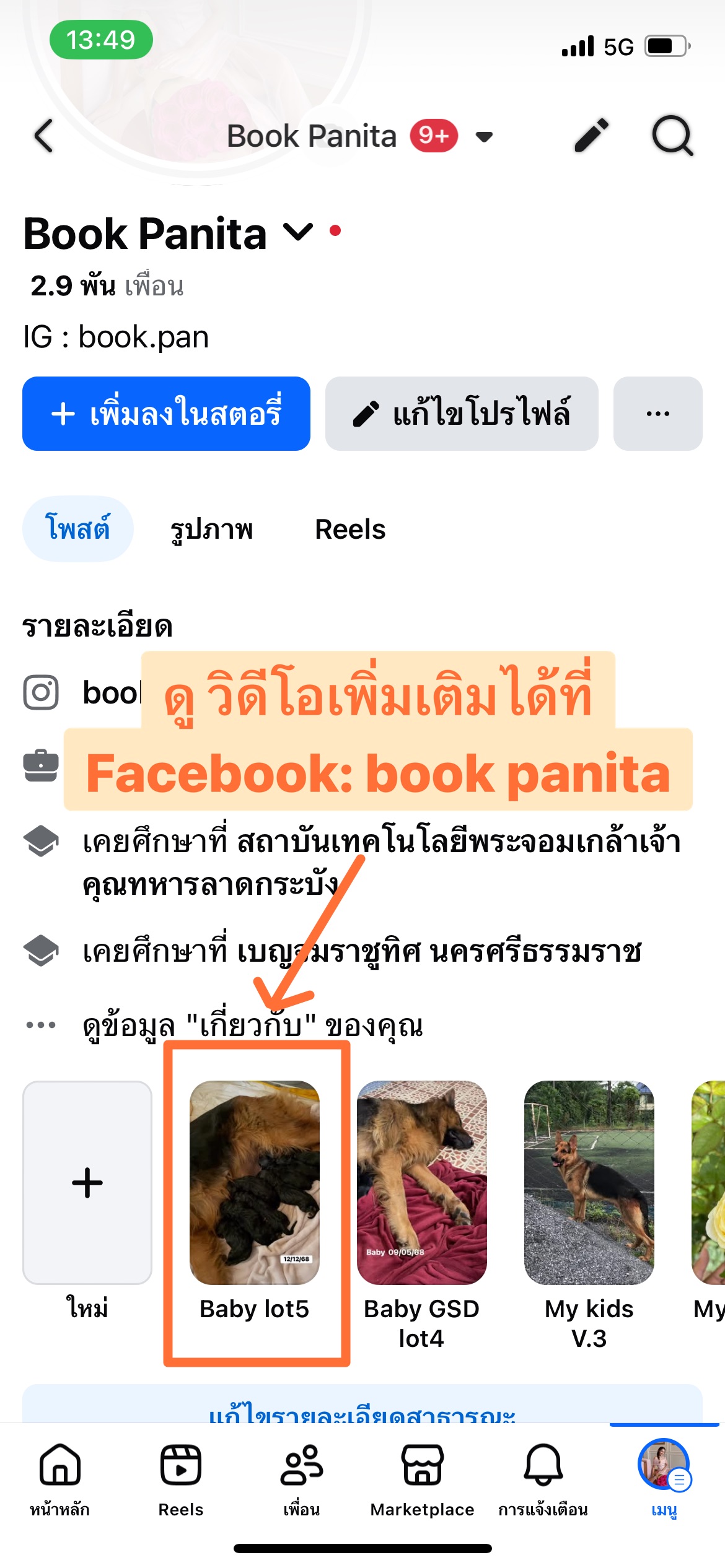
Task: Tap the pencil edit icon in header
Action: (x=591, y=136)
